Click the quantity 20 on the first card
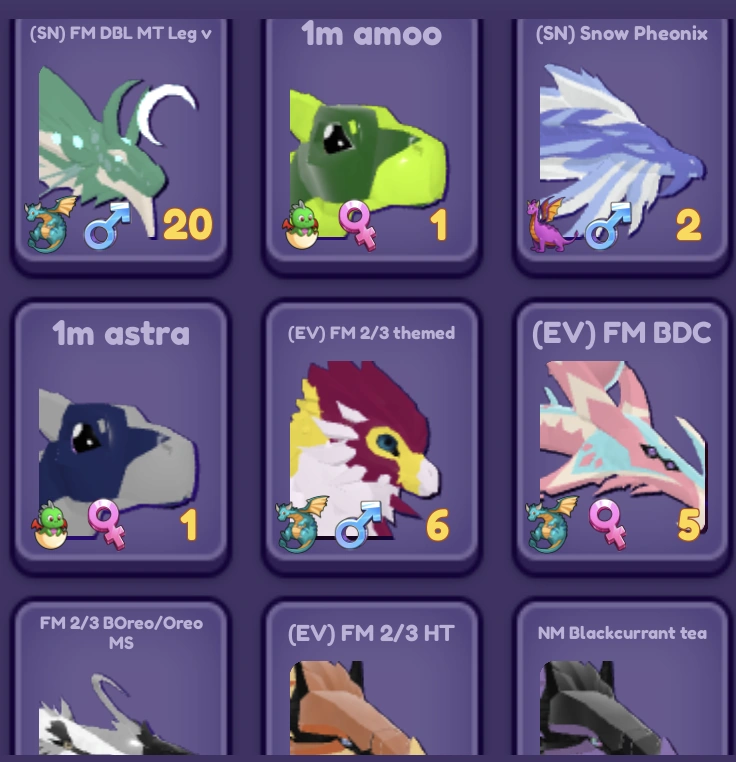 (189, 225)
